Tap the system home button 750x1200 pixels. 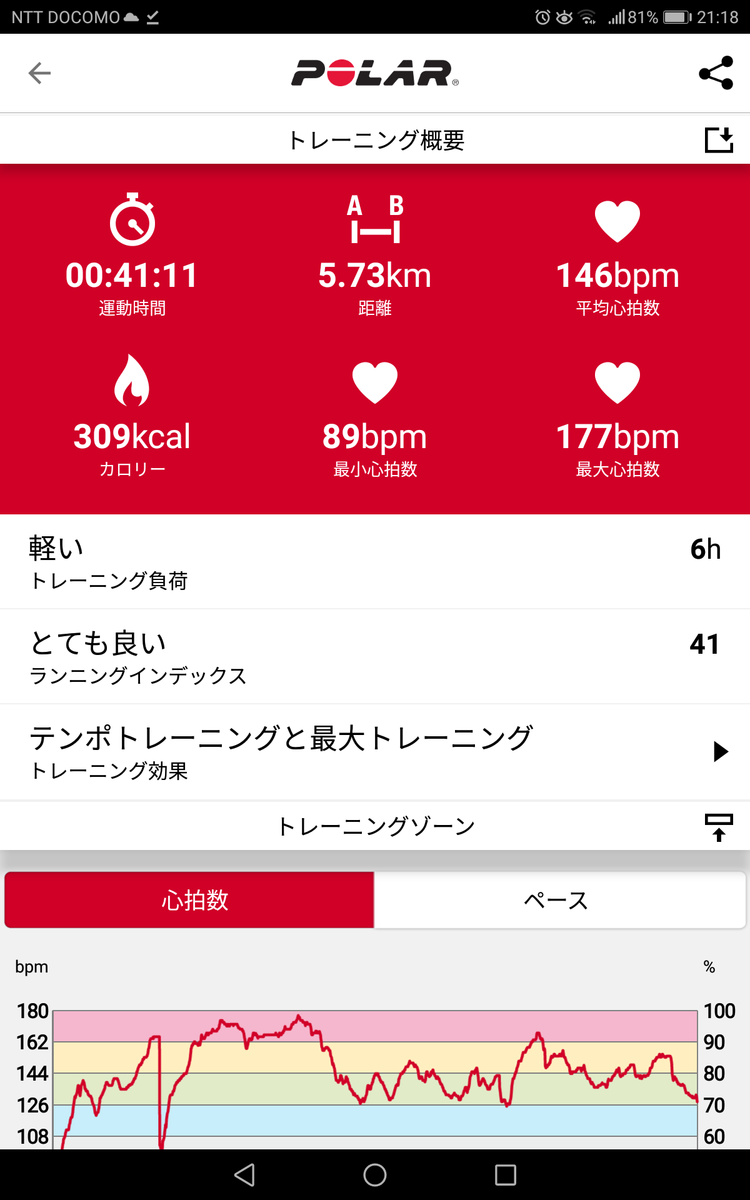click(375, 1174)
